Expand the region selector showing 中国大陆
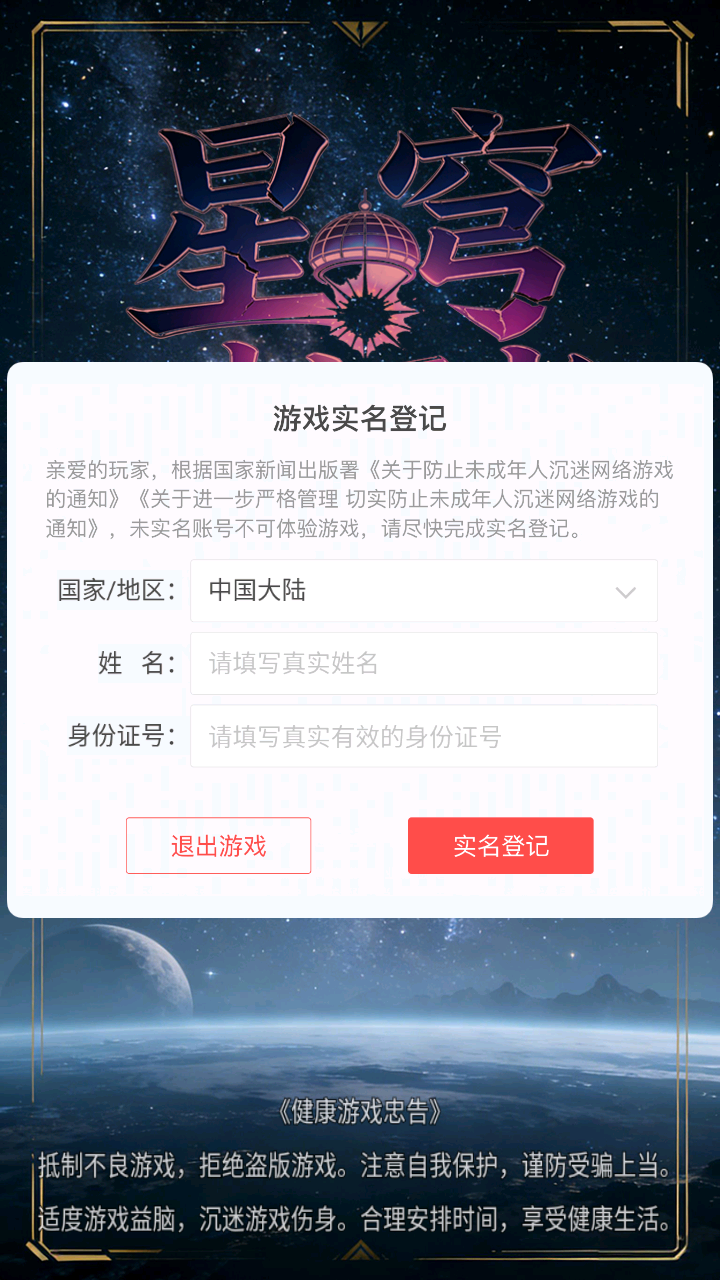 (423, 591)
